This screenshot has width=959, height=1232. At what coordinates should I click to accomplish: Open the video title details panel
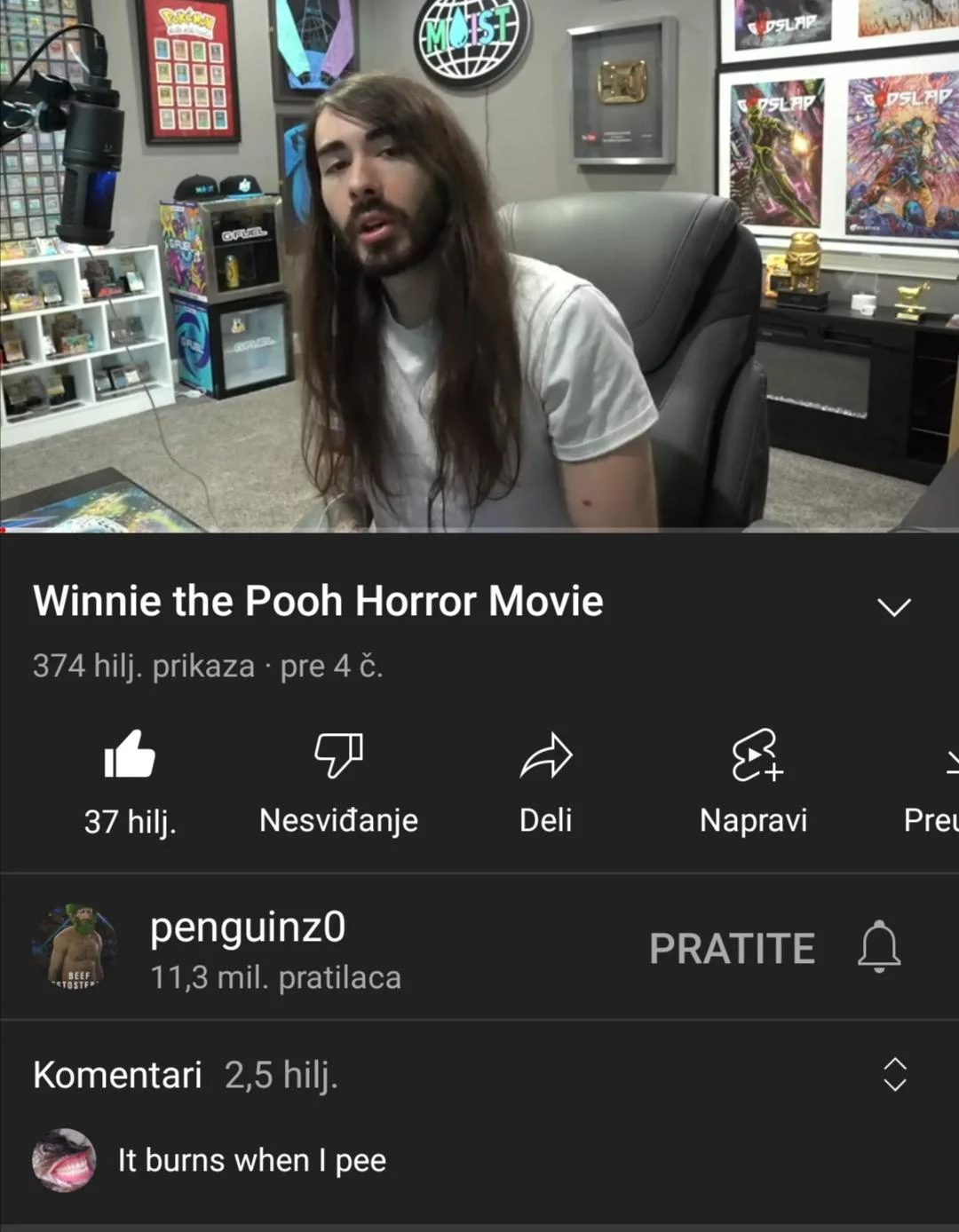[318, 601]
